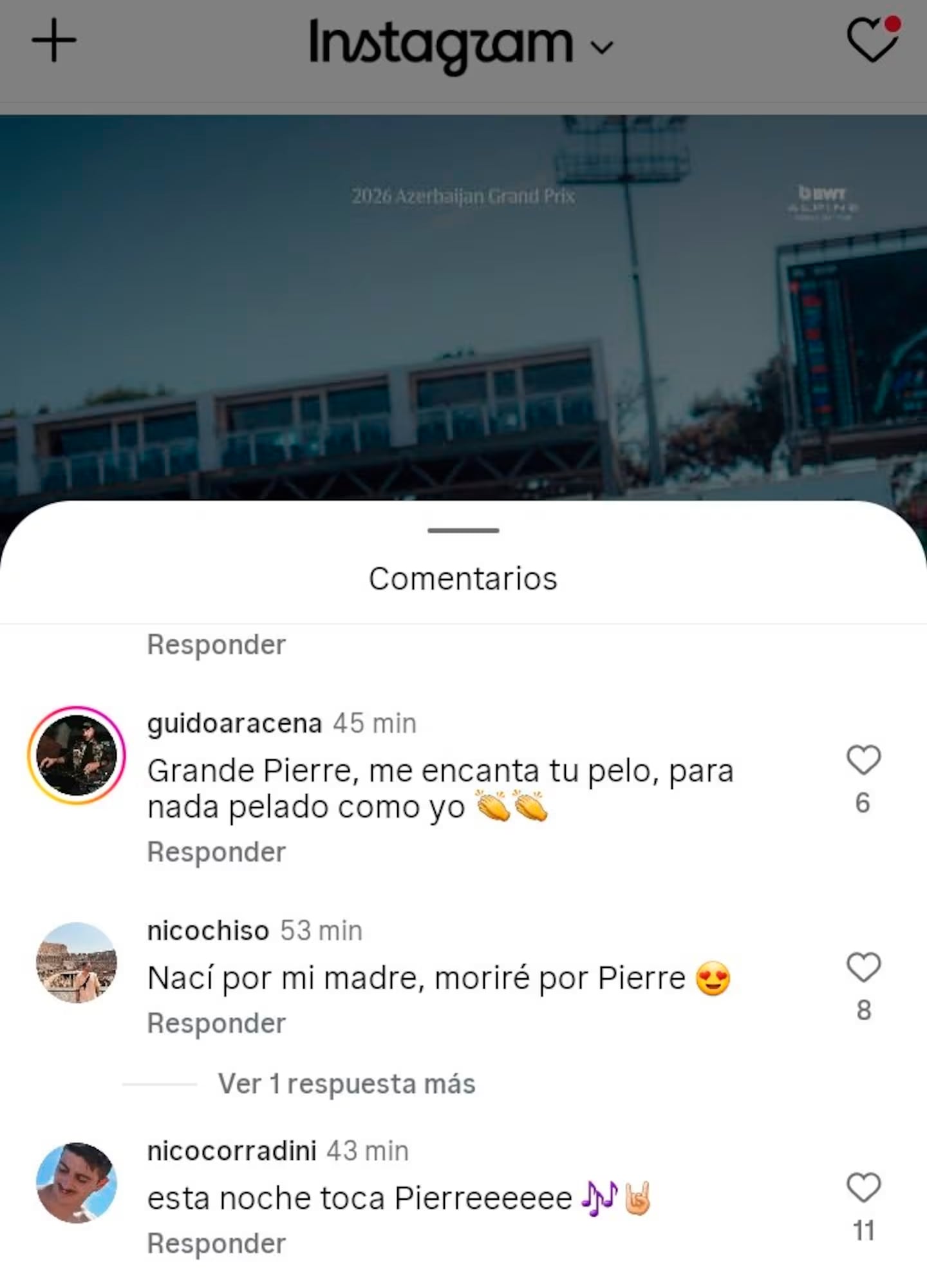Open the nicocorradini username link
The image size is (927, 1288).
click(232, 1151)
